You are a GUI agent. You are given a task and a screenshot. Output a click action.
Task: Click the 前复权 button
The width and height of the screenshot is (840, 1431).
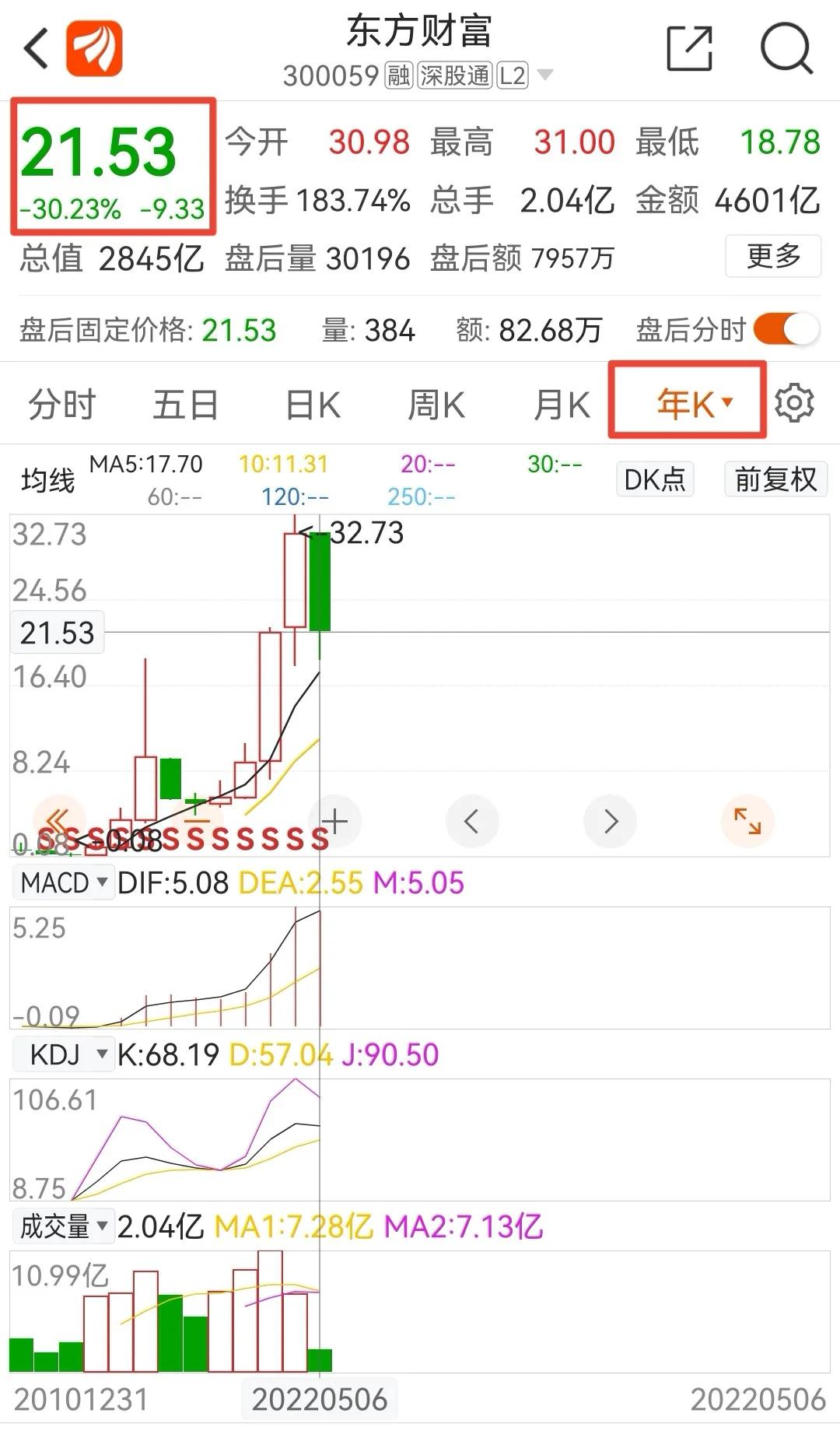point(775,479)
